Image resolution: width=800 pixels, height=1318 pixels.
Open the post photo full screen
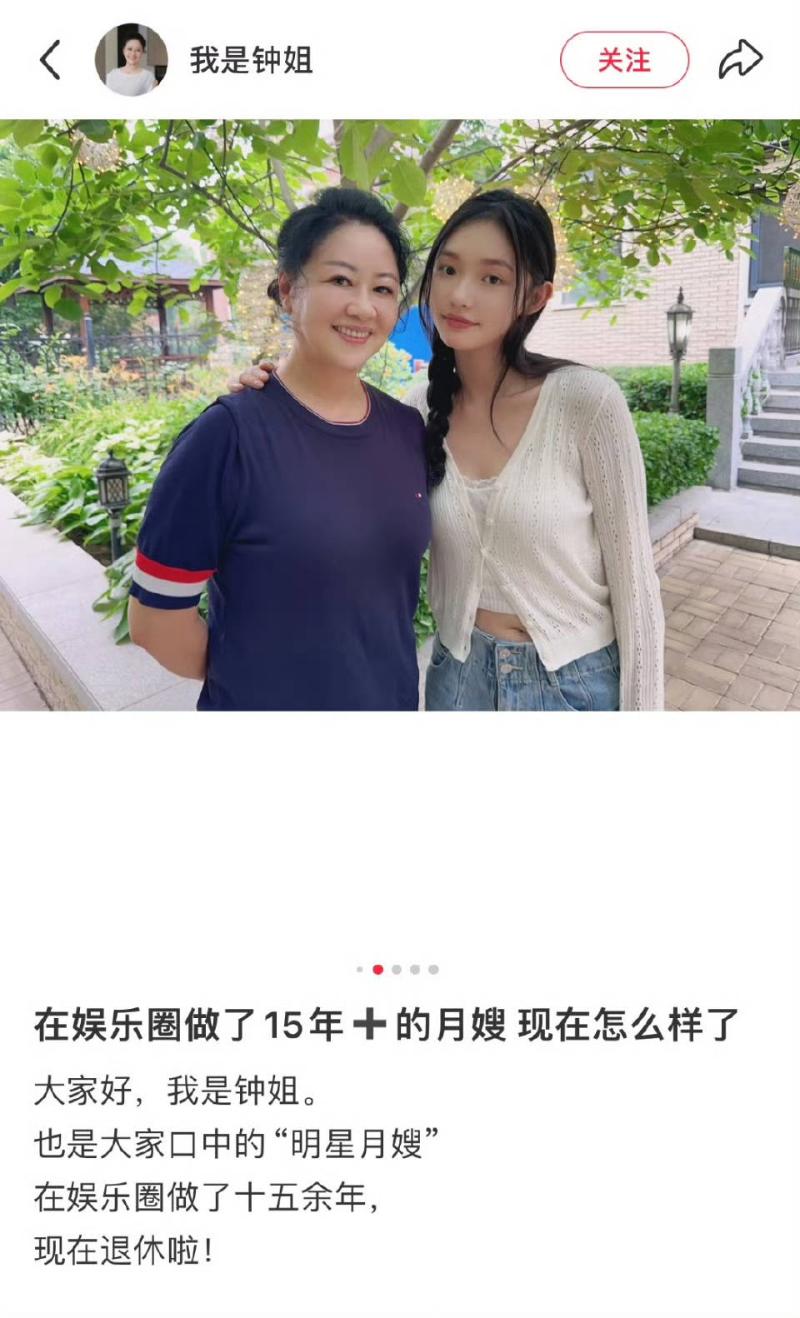[x=400, y=415]
